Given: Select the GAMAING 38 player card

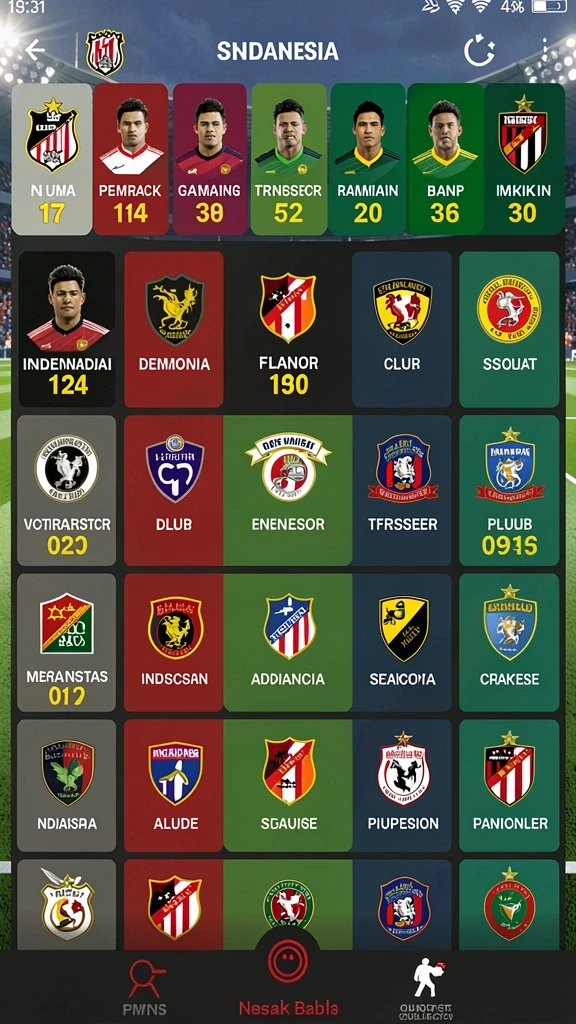Looking at the screenshot, I should point(209,159).
